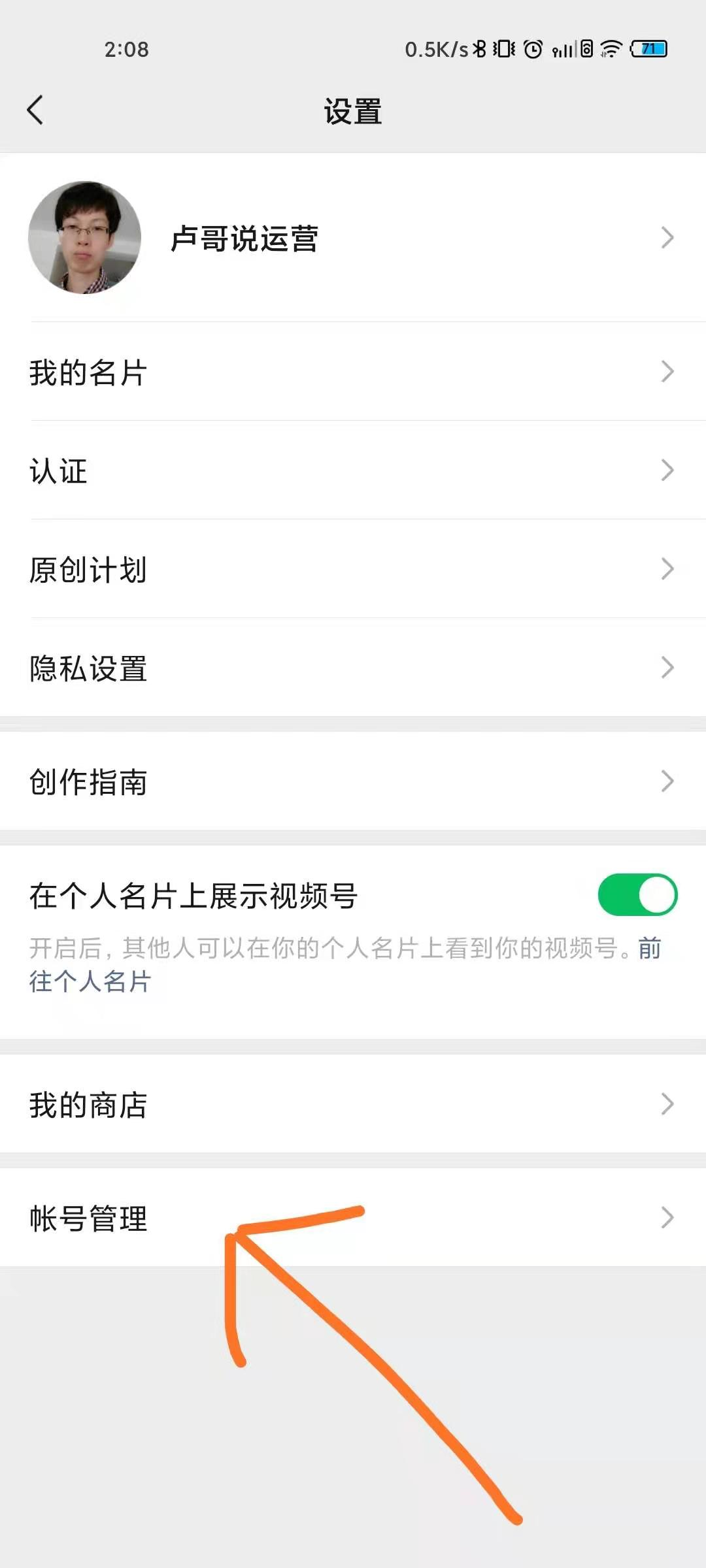This screenshot has width=706, height=1568.
Task: Expand 帐号管理 with its chevron
Action: 667,1217
